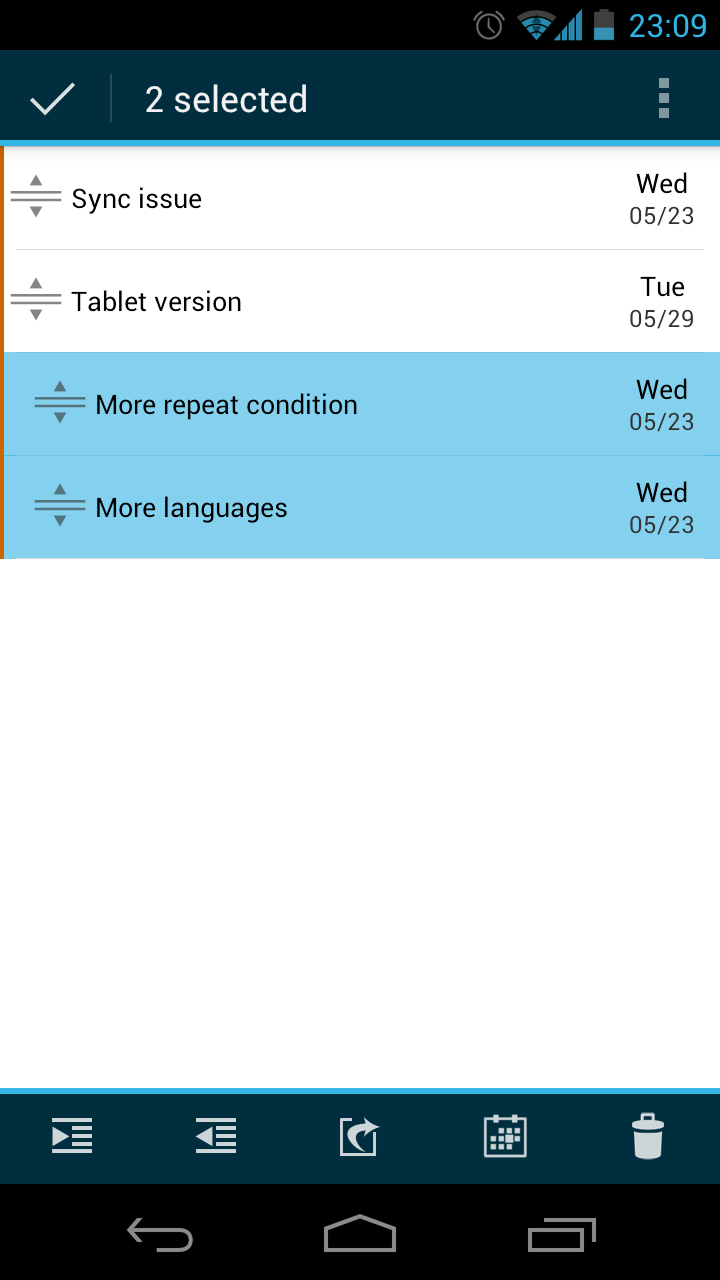Open the recent apps view
Screen dimensions: 720x1280
pyautogui.click(x=561, y=1235)
